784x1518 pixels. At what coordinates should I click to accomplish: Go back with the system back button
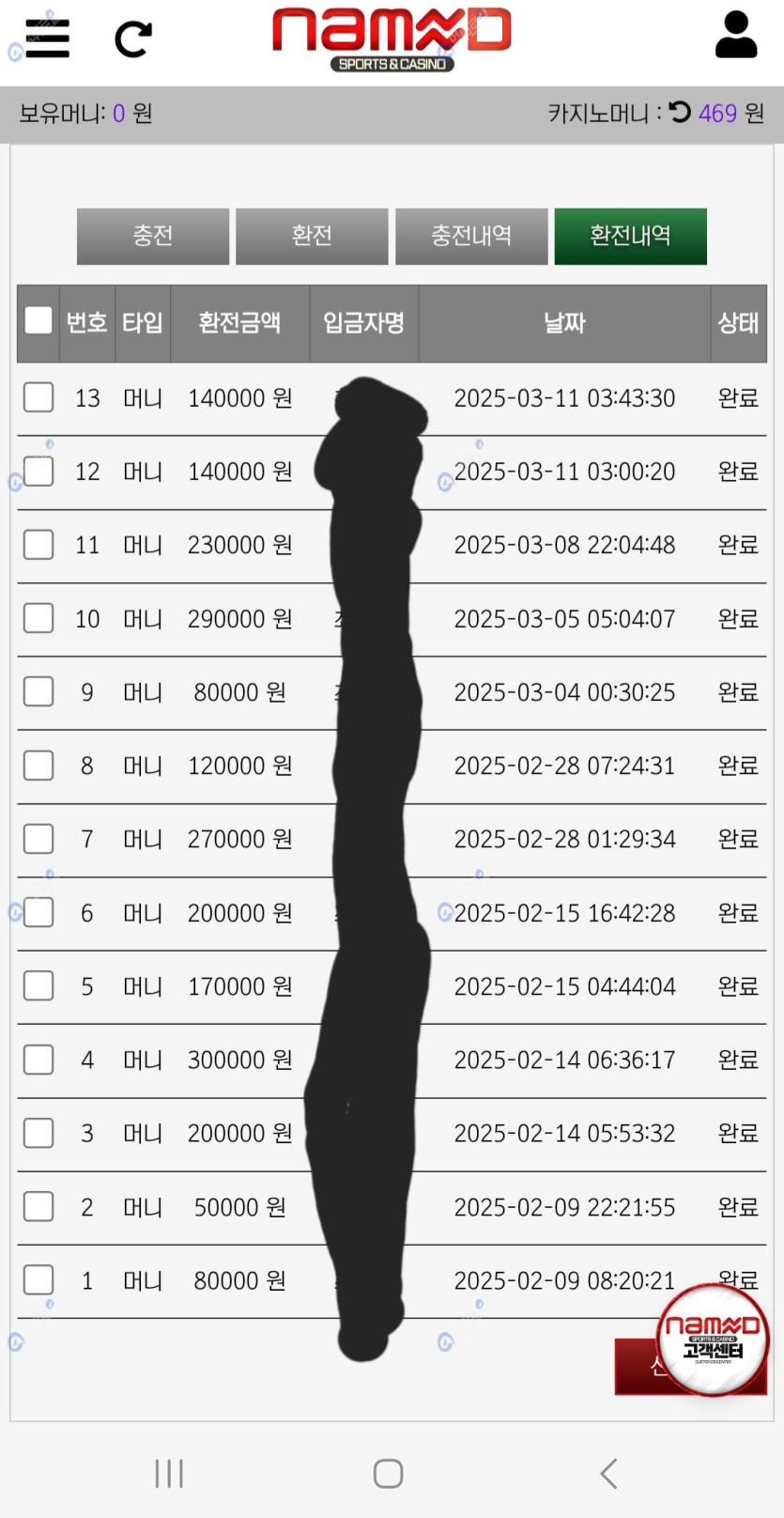pos(609,1473)
